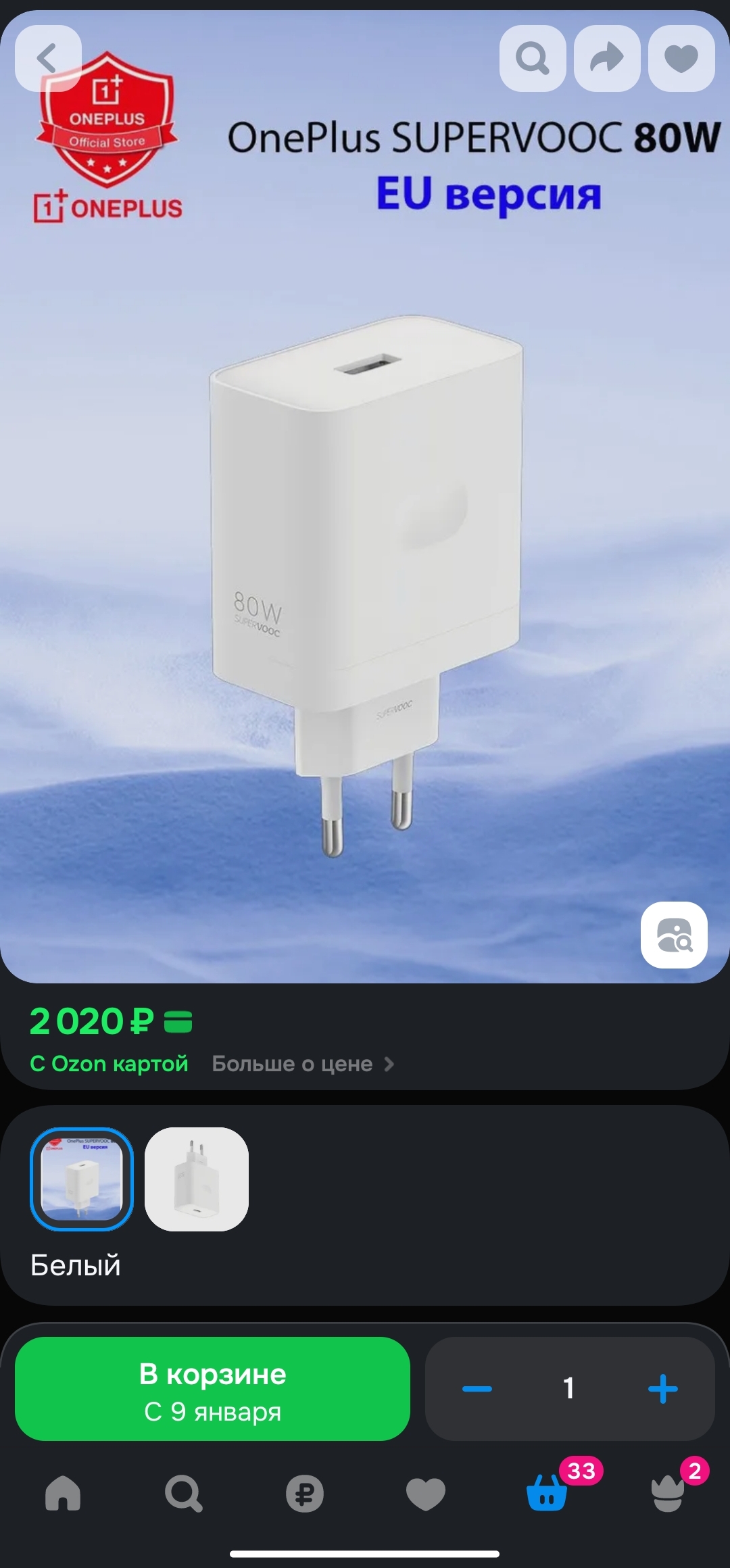Select the first white variant thumbnail

[82, 1179]
